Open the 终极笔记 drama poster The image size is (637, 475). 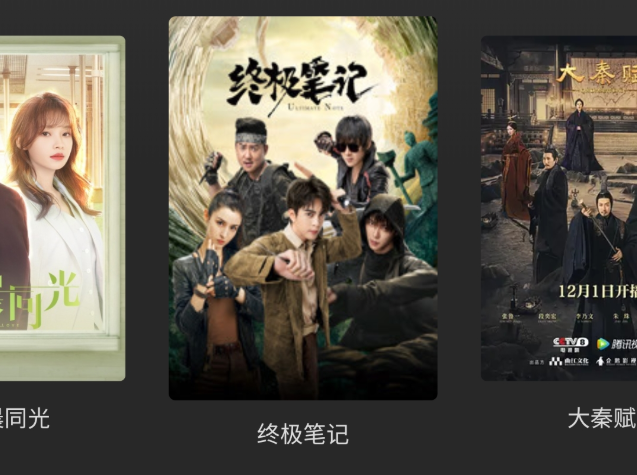[302, 208]
